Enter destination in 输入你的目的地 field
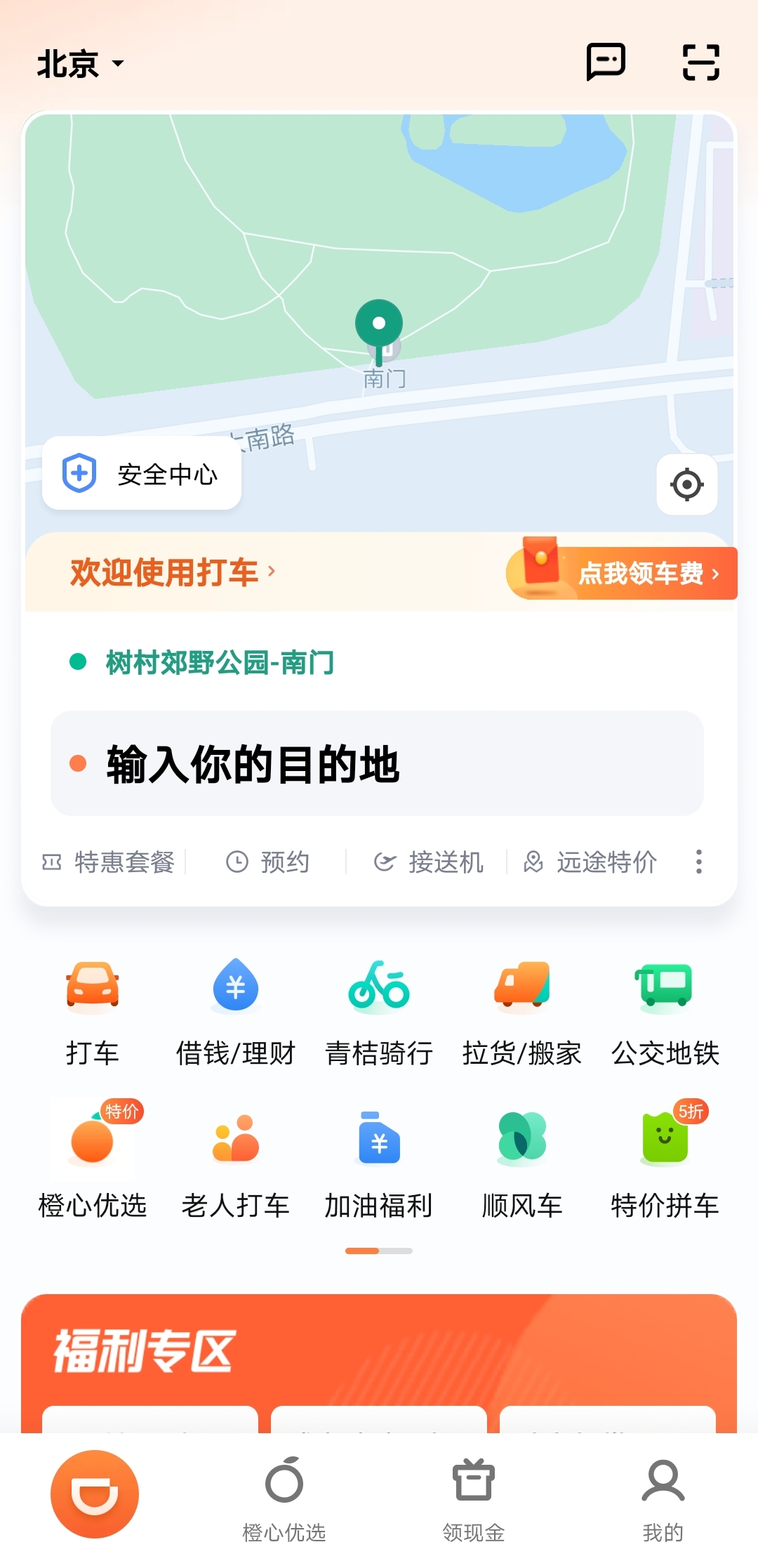 coord(378,764)
